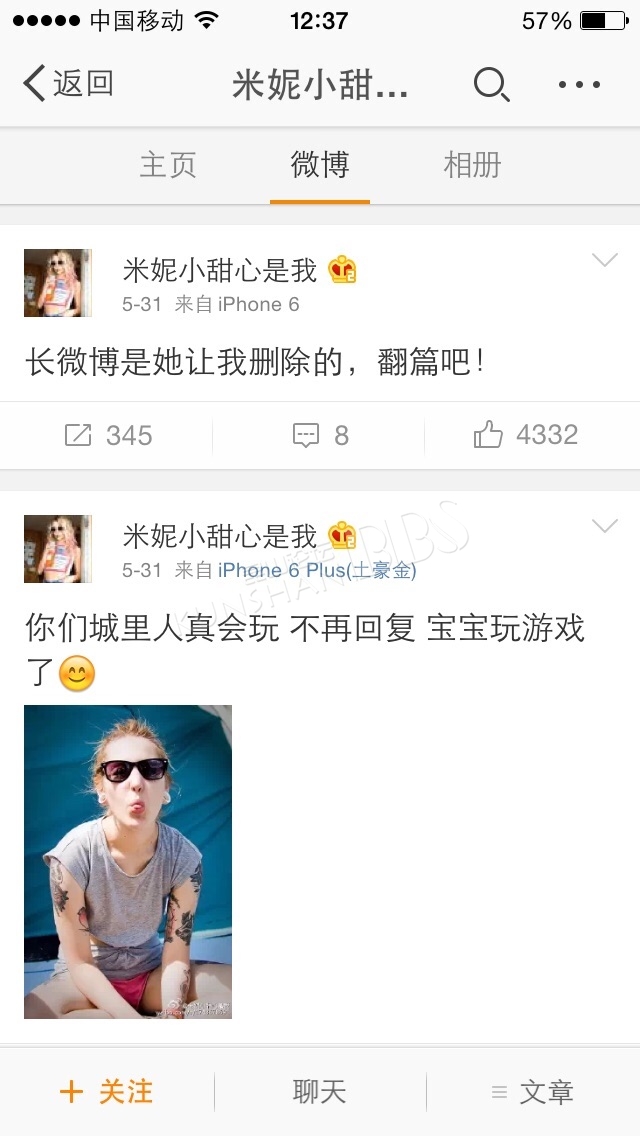Start a chat via 聊天
Screen dimensions: 640x1136
pos(320,1091)
